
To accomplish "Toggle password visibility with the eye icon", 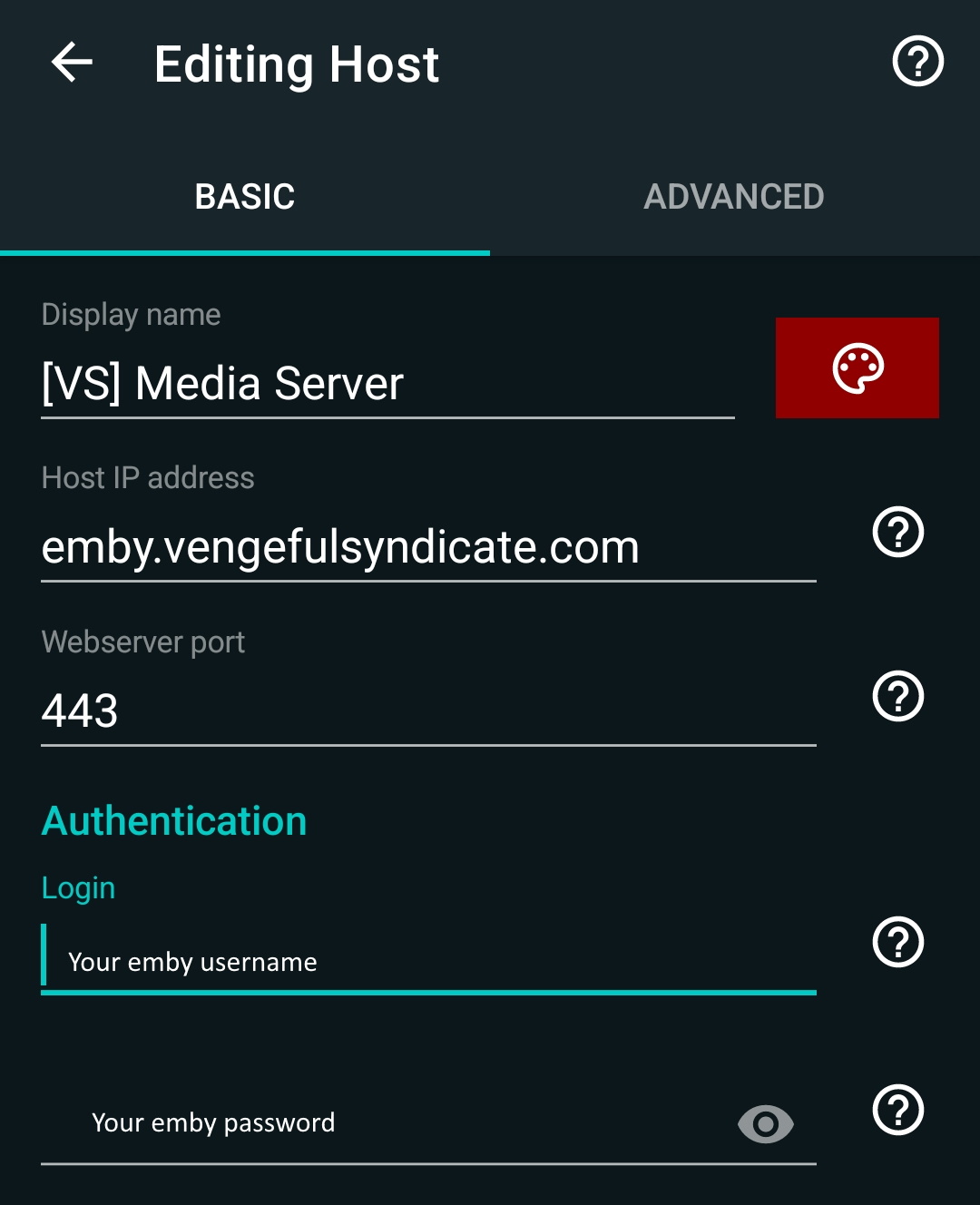I will pyautogui.click(x=765, y=1124).
